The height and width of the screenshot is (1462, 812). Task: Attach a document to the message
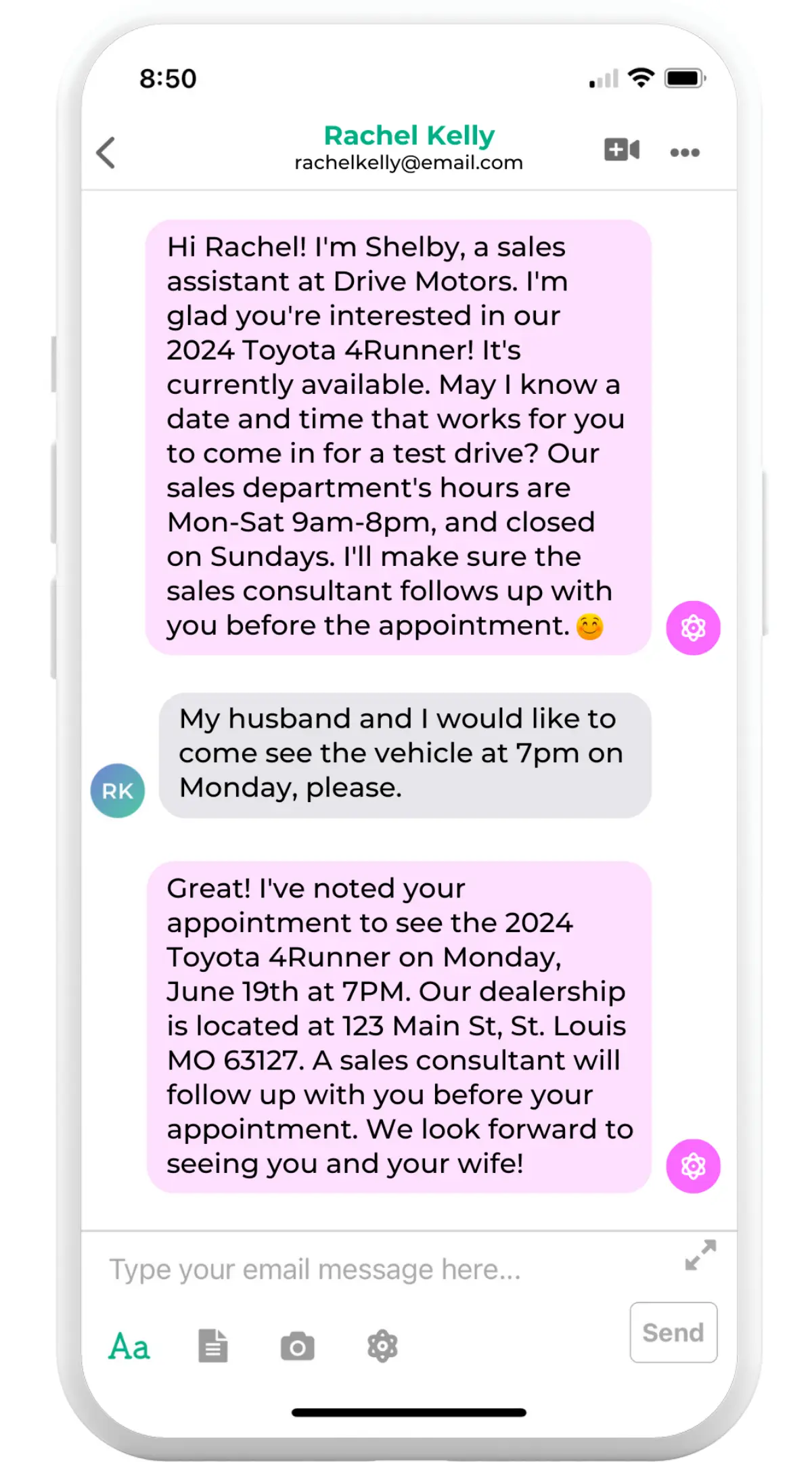click(x=213, y=1346)
